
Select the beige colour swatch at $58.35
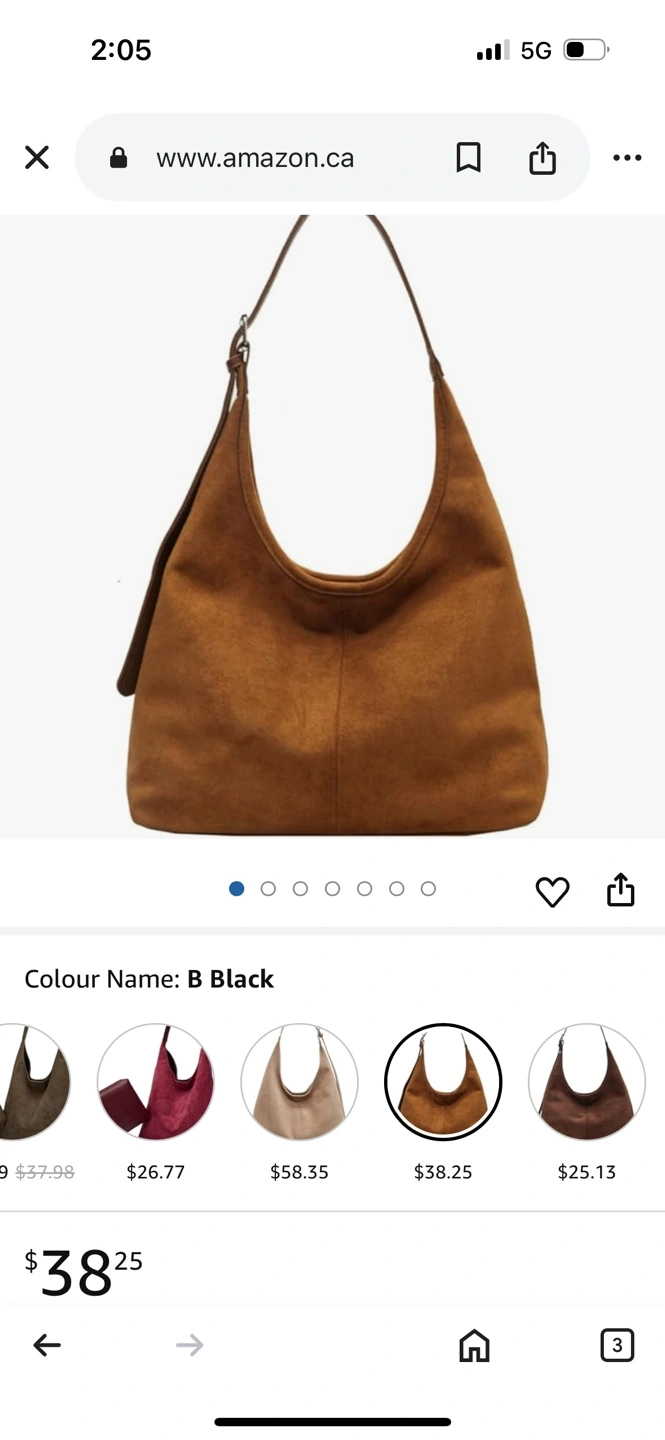pos(299,1082)
